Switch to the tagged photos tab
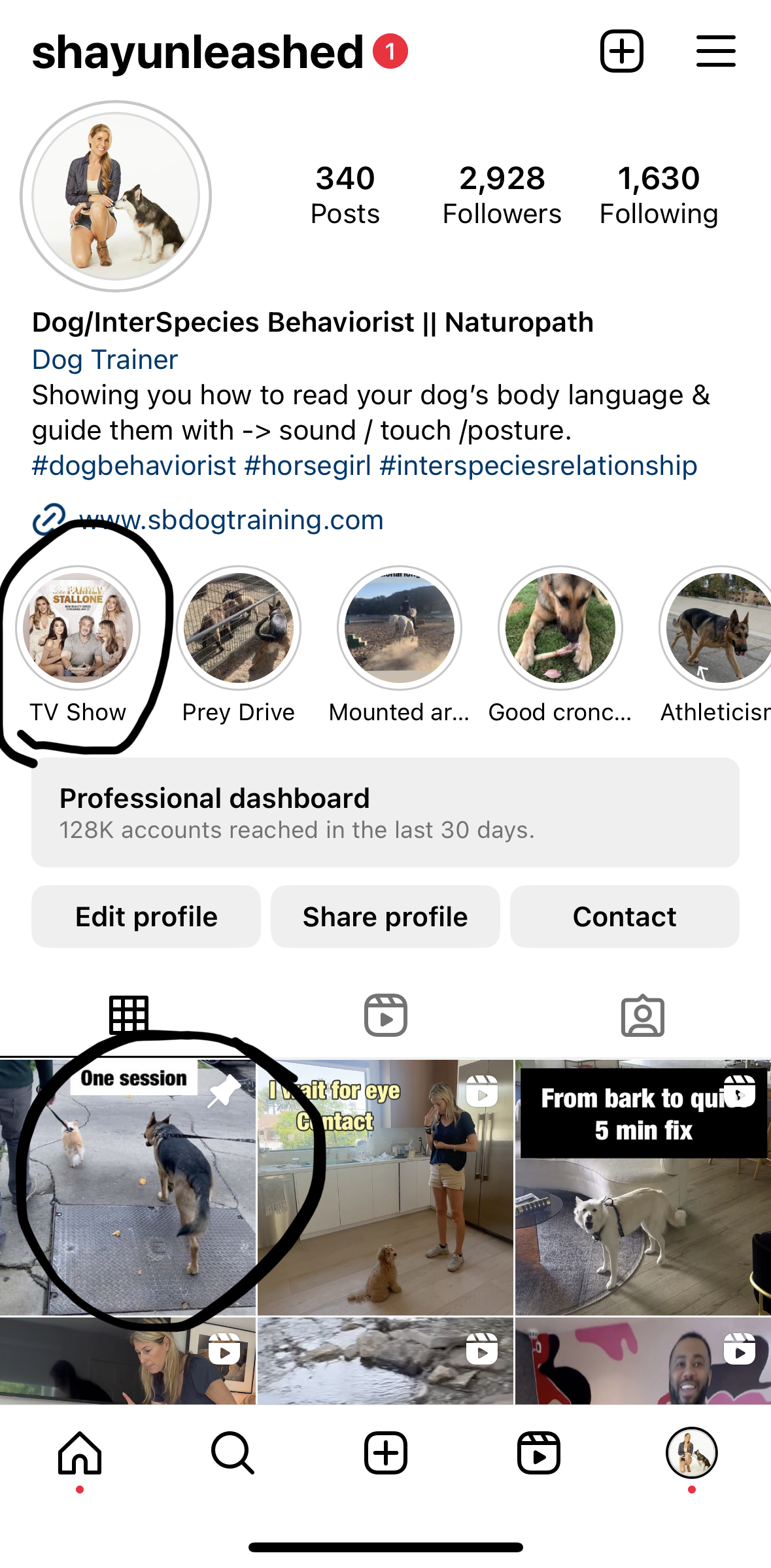The image size is (771, 1568). (x=642, y=1015)
